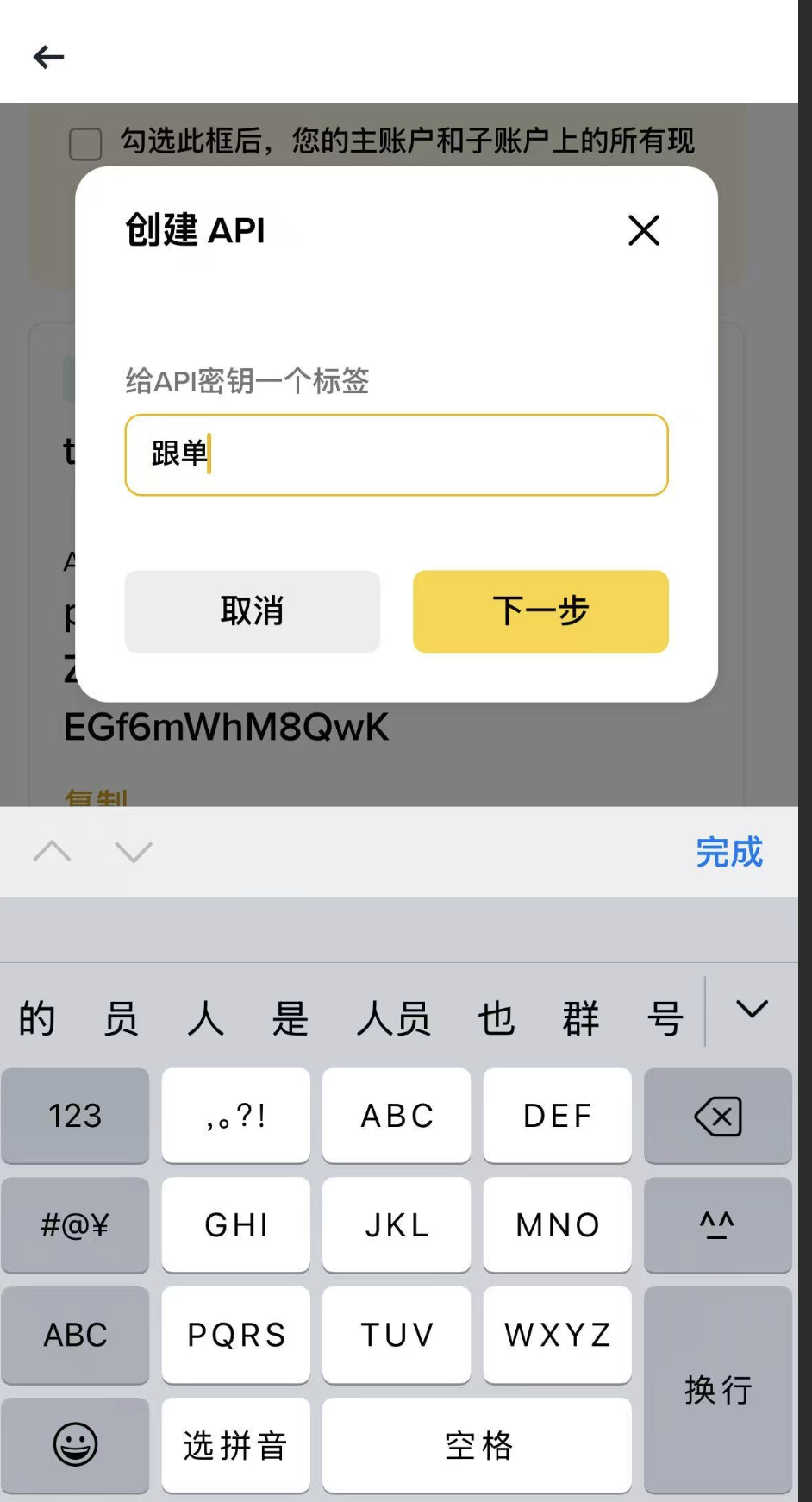Tap 取消 to cancel
The width and height of the screenshot is (812, 1502).
(252, 610)
